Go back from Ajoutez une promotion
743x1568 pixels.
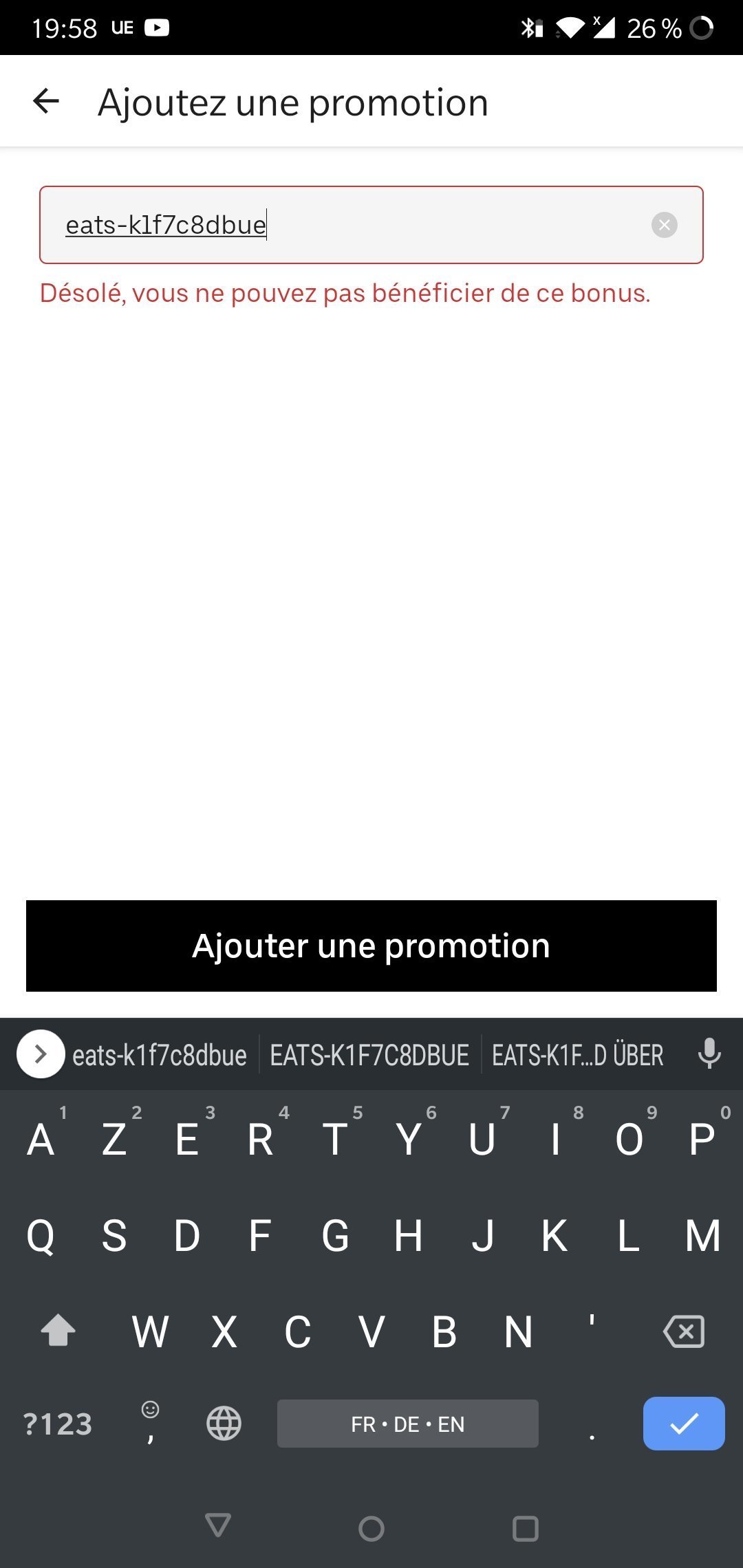(46, 101)
